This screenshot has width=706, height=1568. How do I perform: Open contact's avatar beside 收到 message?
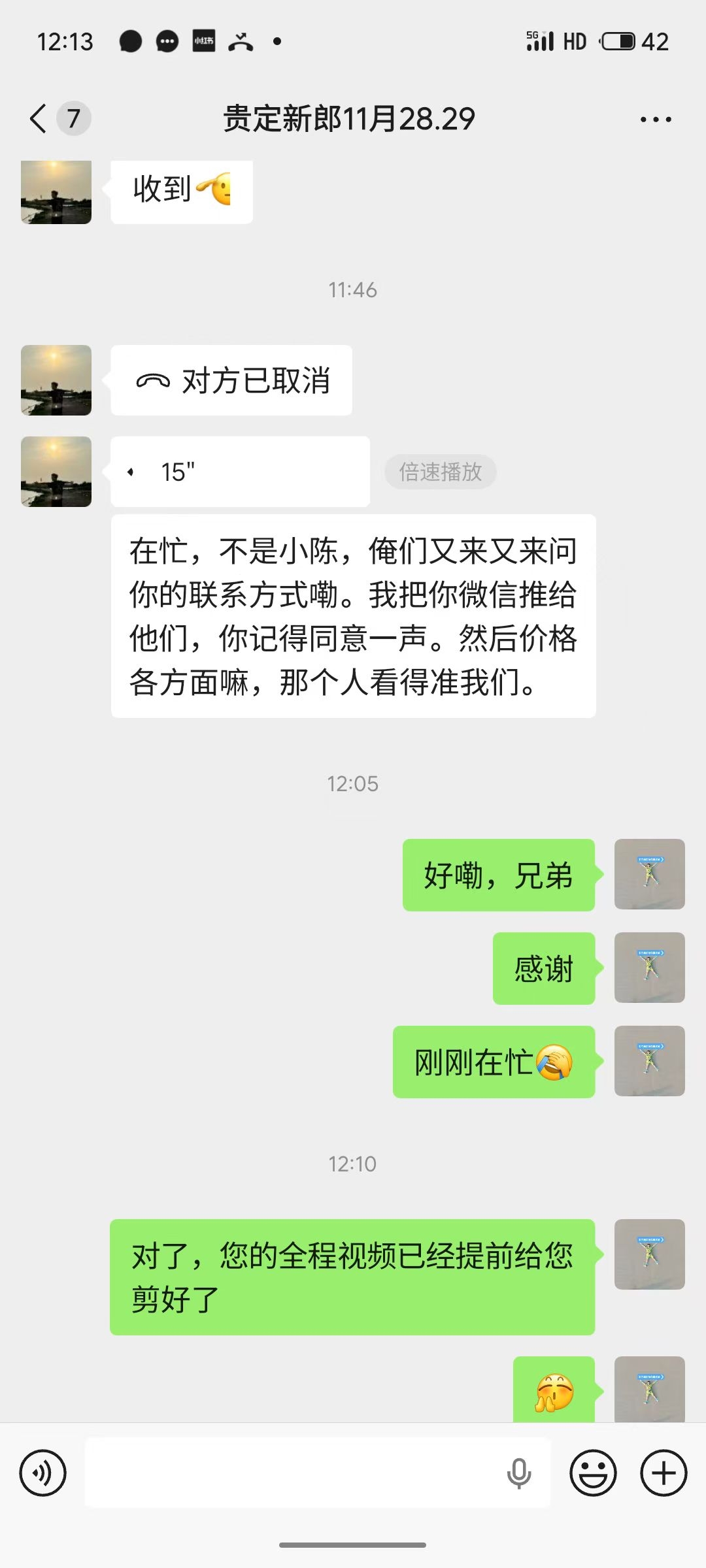(x=56, y=192)
